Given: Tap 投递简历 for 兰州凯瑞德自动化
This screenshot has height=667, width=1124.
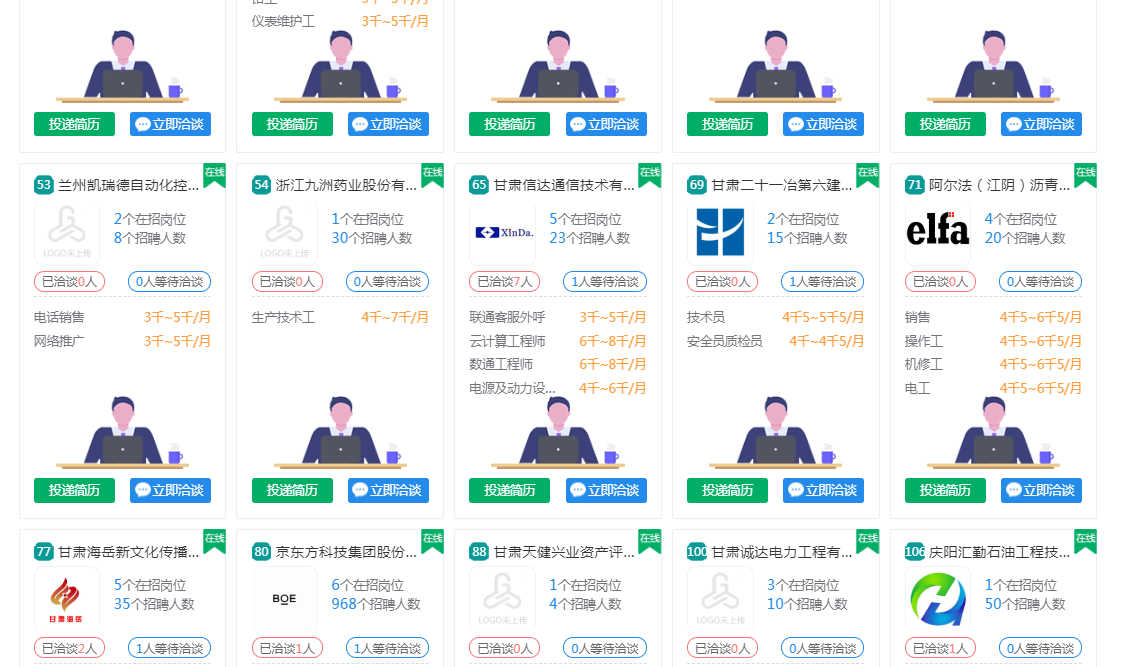Looking at the screenshot, I should pyautogui.click(x=74, y=490).
